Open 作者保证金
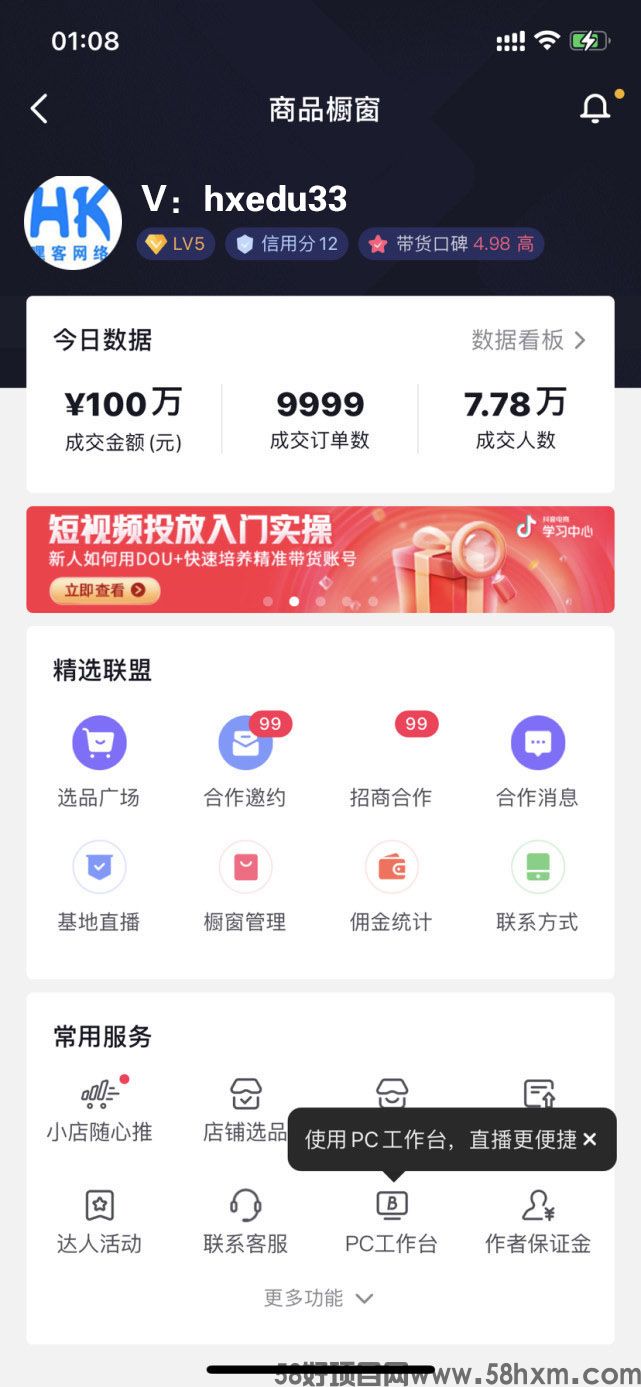 [x=538, y=1222]
